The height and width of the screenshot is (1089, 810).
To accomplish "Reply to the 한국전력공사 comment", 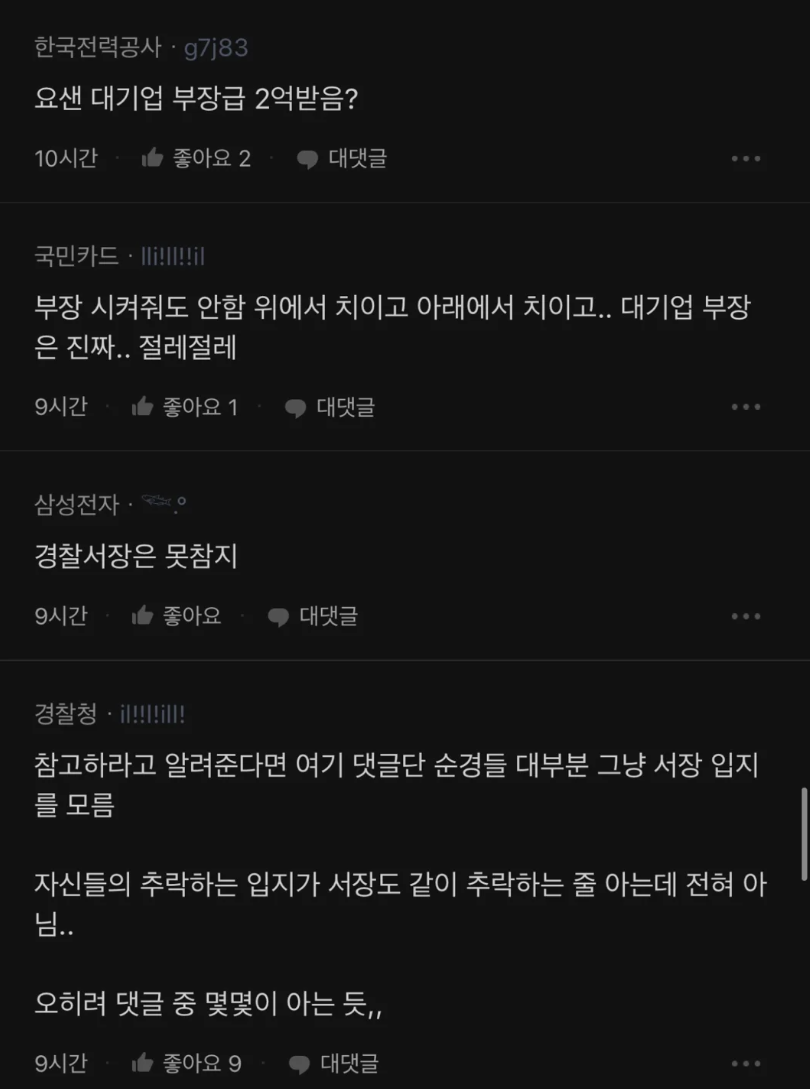I will (x=342, y=158).
